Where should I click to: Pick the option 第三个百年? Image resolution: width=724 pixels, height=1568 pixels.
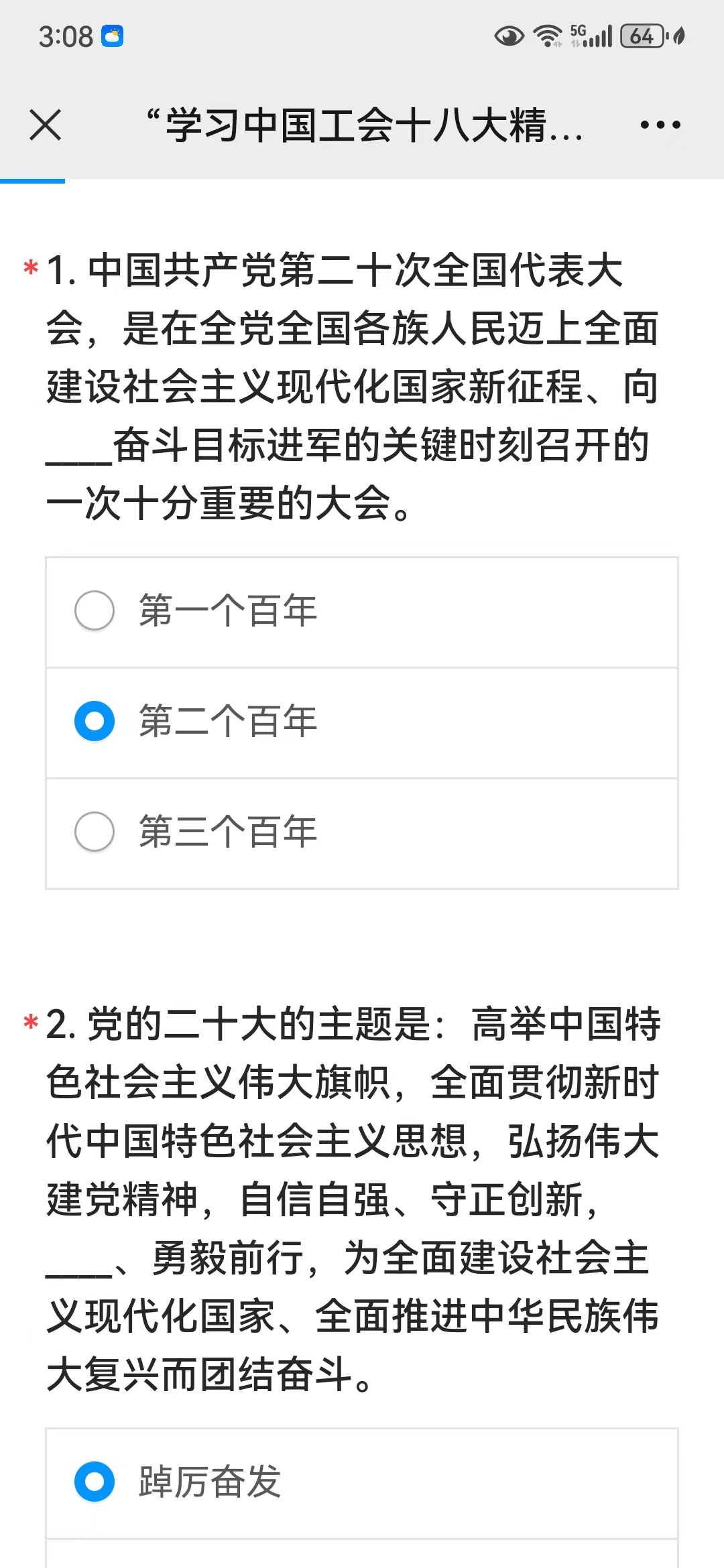(x=362, y=833)
